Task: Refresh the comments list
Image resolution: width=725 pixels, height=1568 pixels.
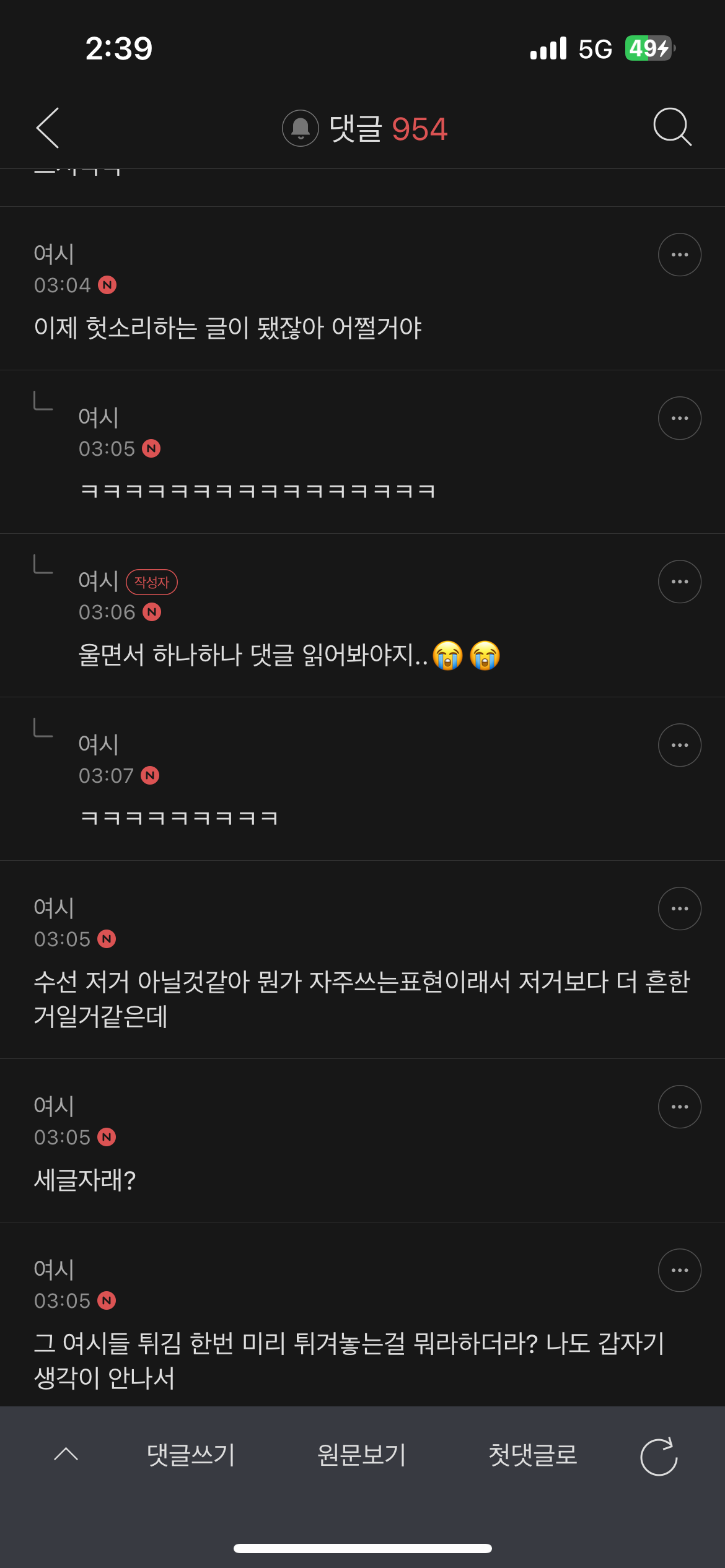Action: (659, 1457)
